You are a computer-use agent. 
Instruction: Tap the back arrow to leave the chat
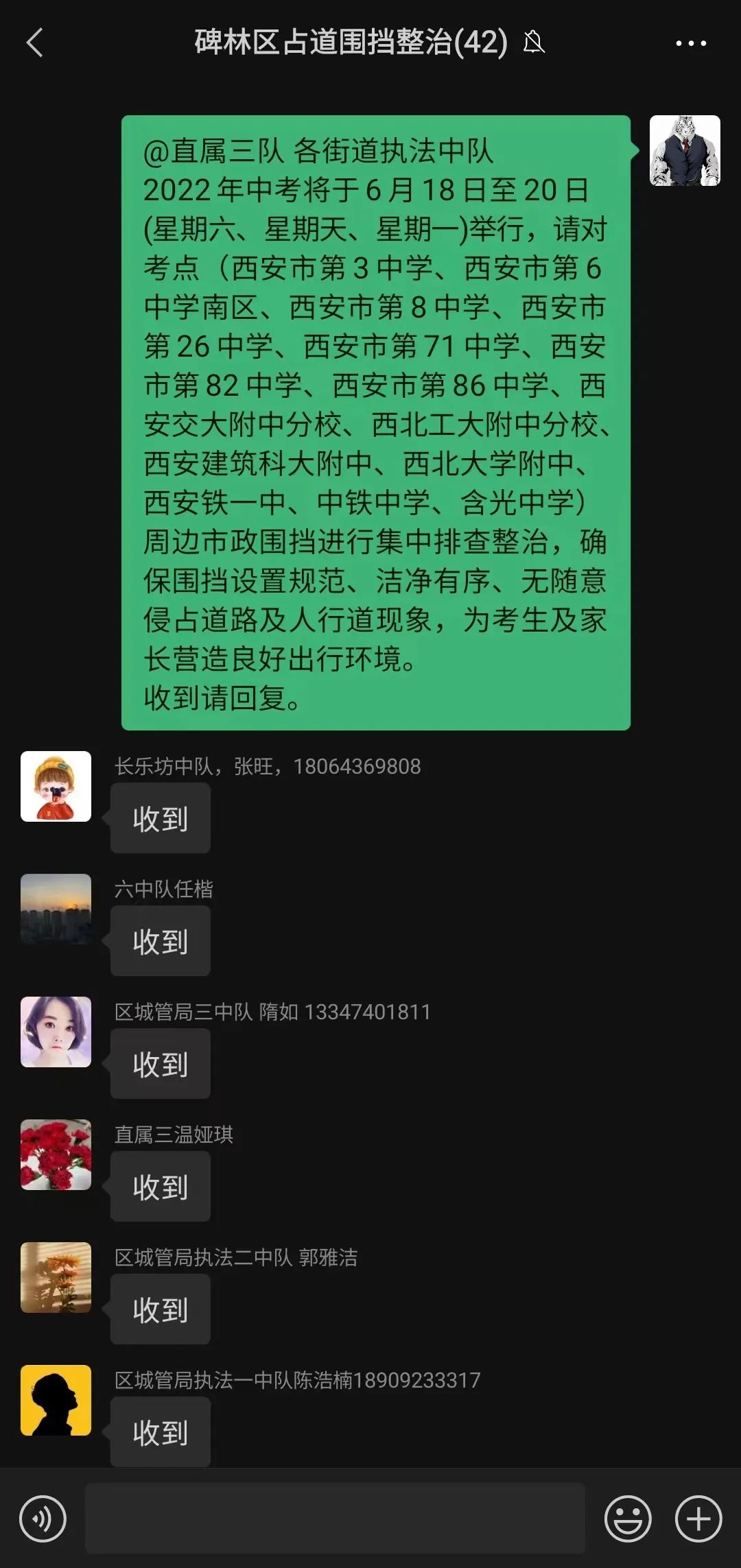(34, 43)
